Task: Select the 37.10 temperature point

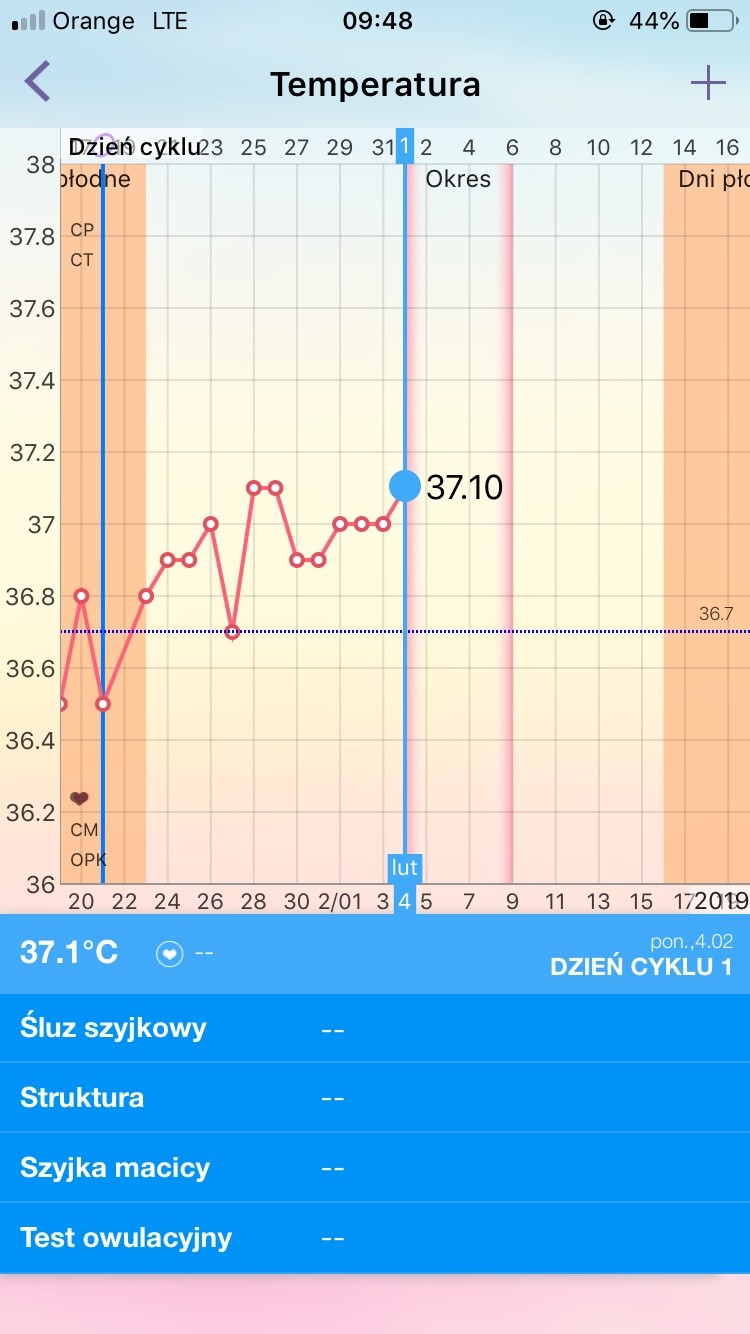Action: (x=405, y=486)
